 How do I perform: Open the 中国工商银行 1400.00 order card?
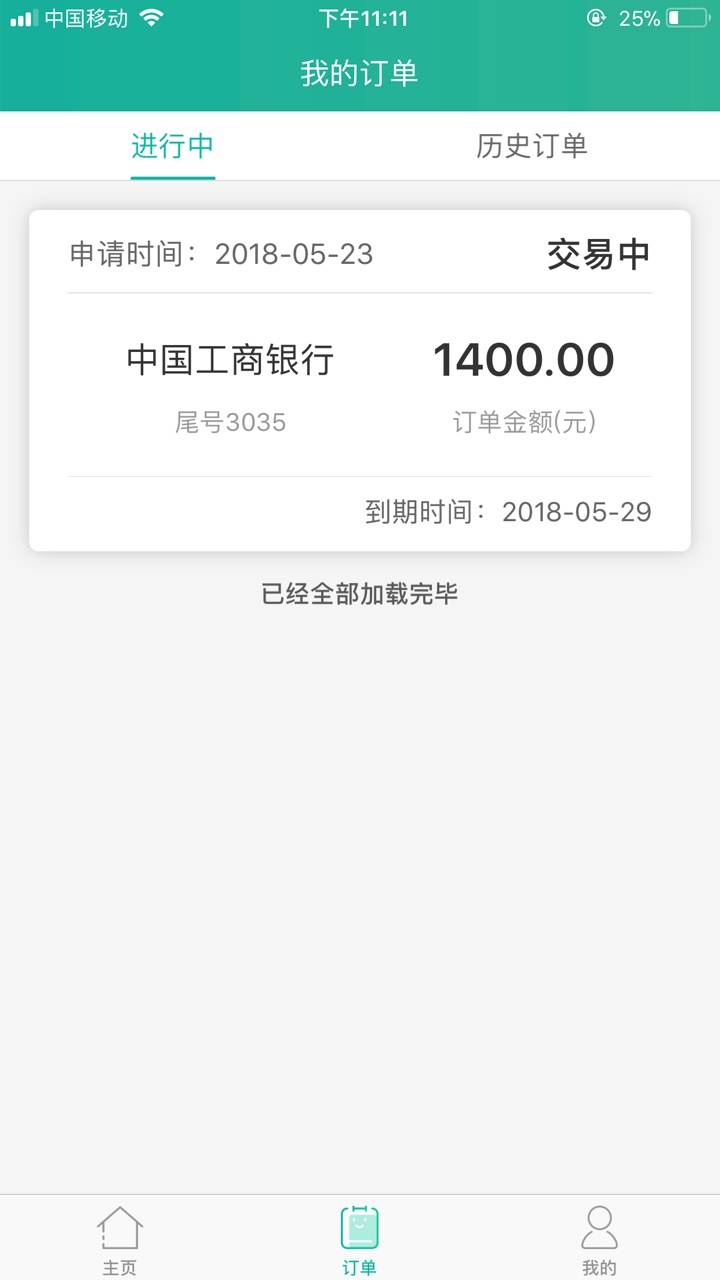[360, 380]
